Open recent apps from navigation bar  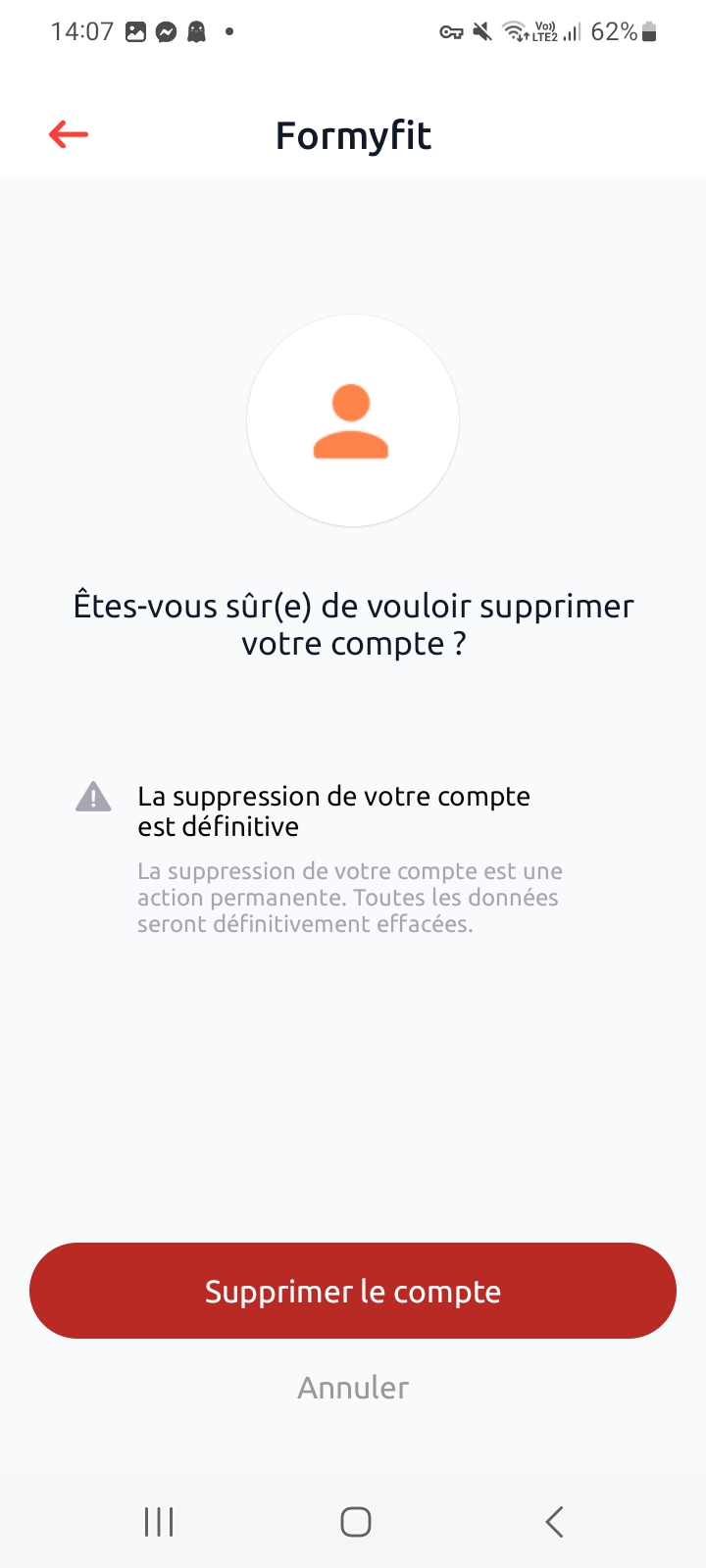pyautogui.click(x=159, y=1522)
